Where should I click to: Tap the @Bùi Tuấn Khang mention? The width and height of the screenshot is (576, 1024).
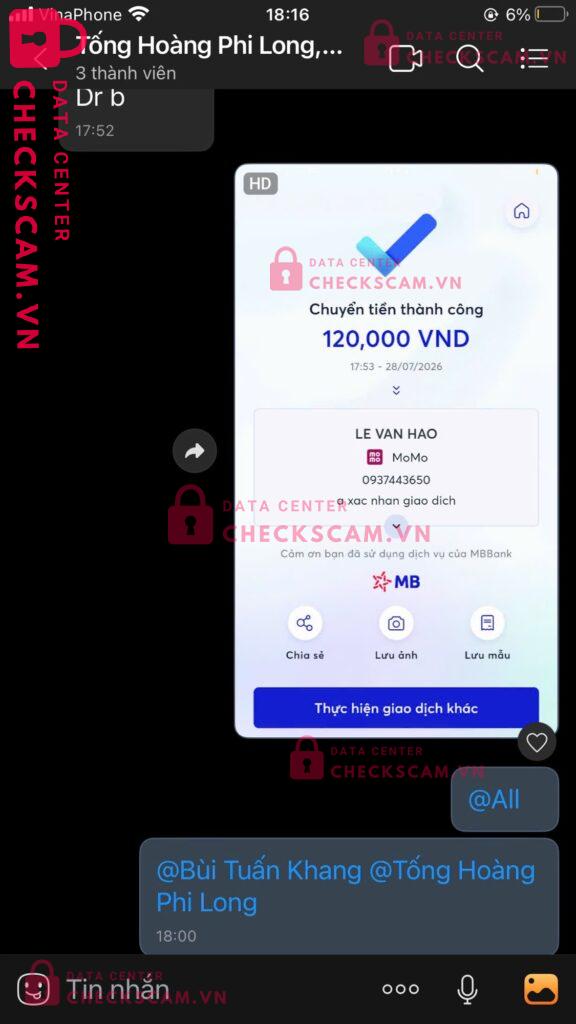(259, 871)
